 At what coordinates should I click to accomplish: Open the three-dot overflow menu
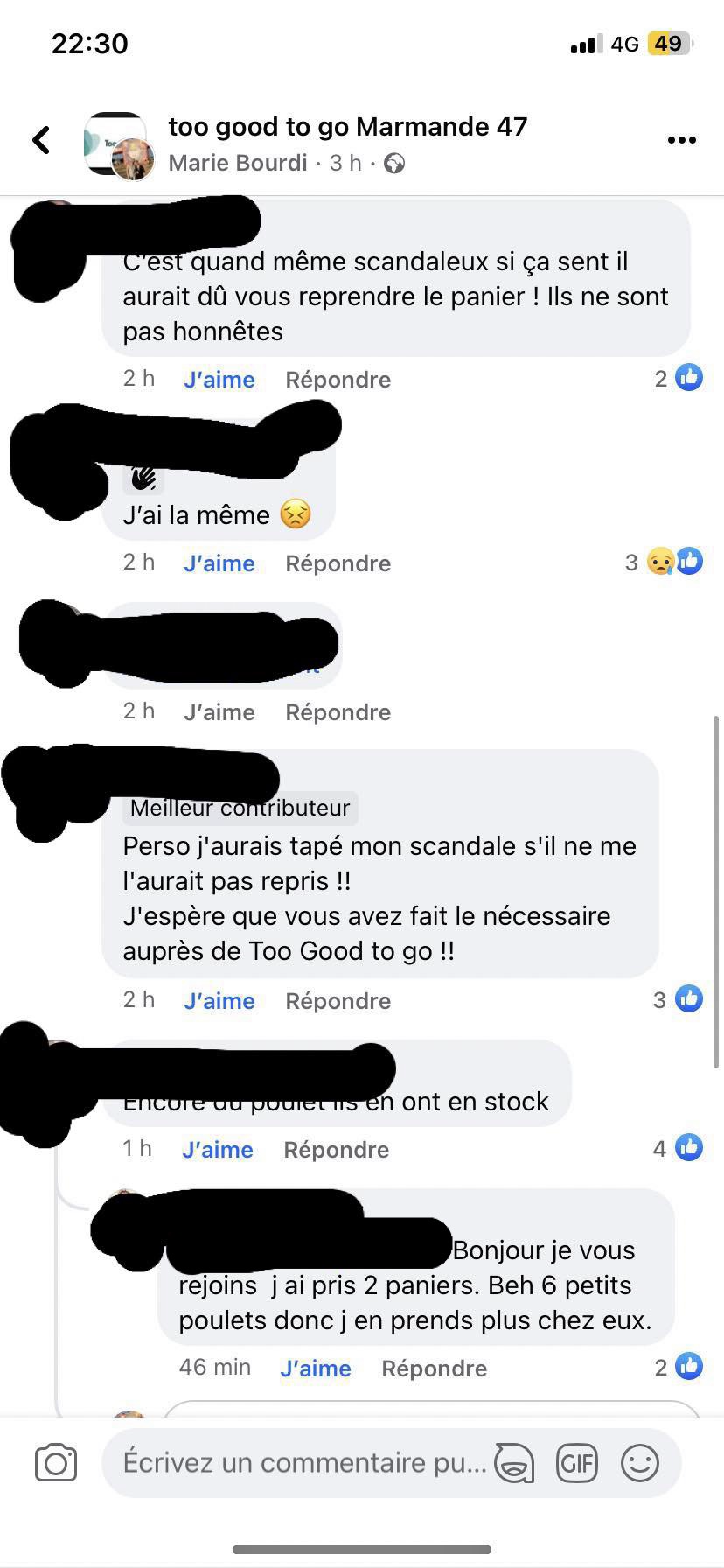[681, 140]
